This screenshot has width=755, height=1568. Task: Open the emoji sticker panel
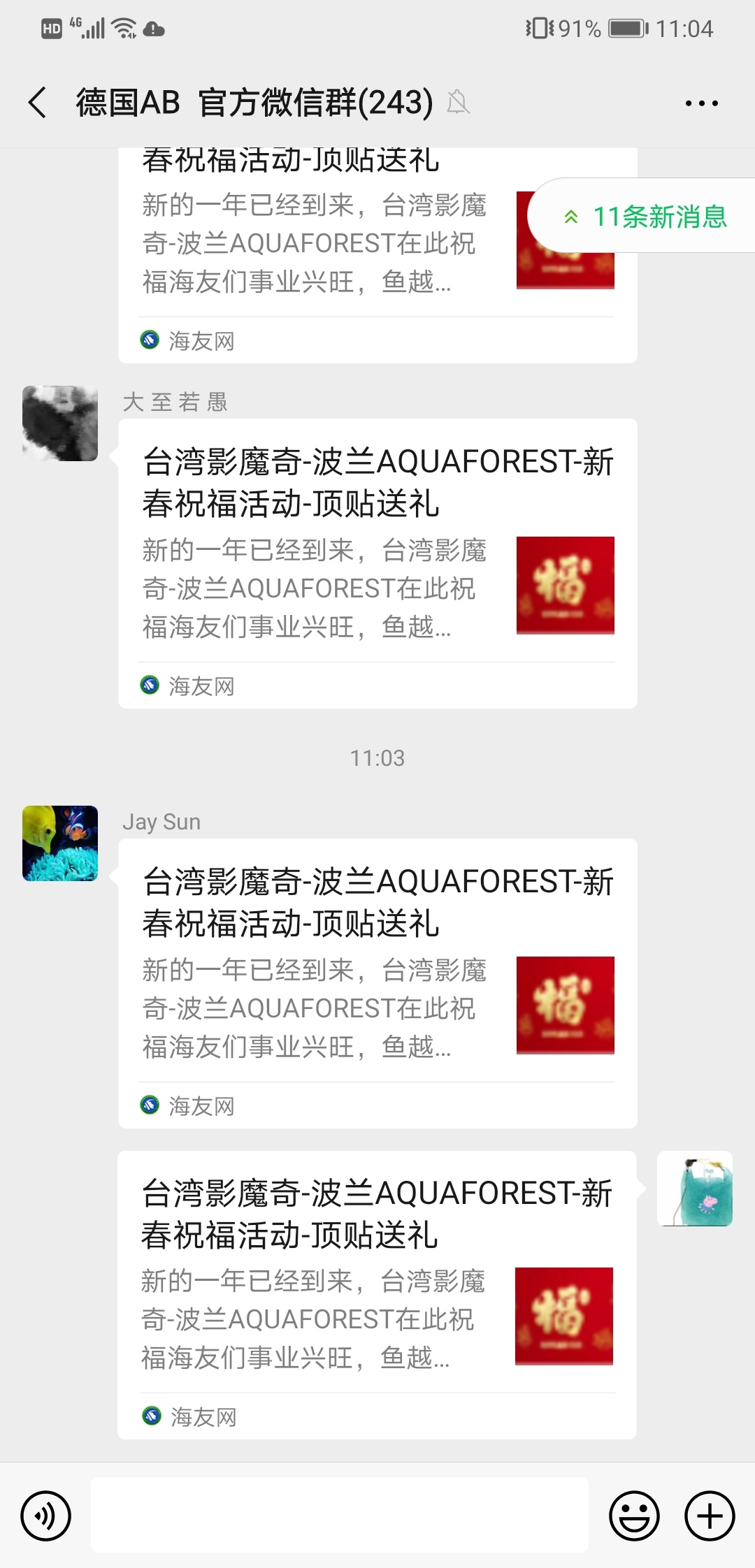634,1516
